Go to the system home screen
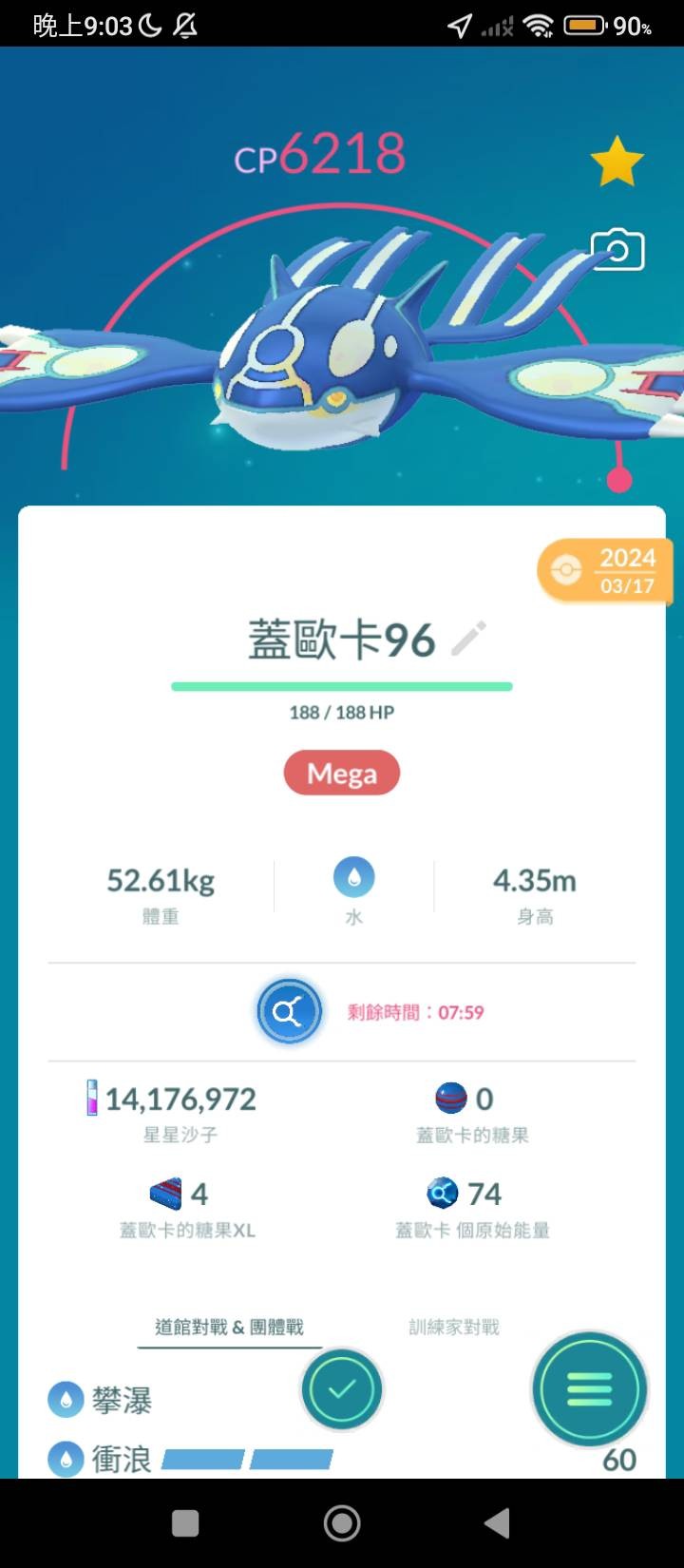This screenshot has width=684, height=1568. [342, 1523]
